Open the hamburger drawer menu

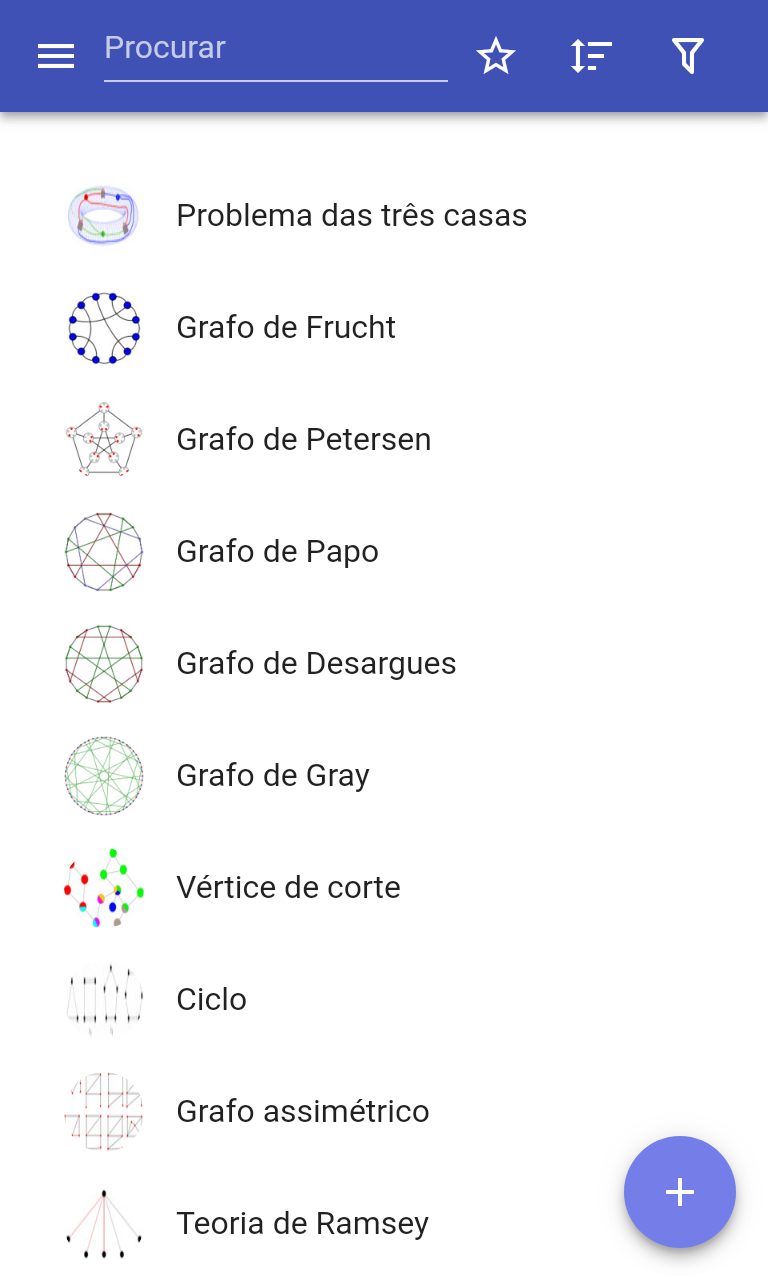tap(56, 57)
